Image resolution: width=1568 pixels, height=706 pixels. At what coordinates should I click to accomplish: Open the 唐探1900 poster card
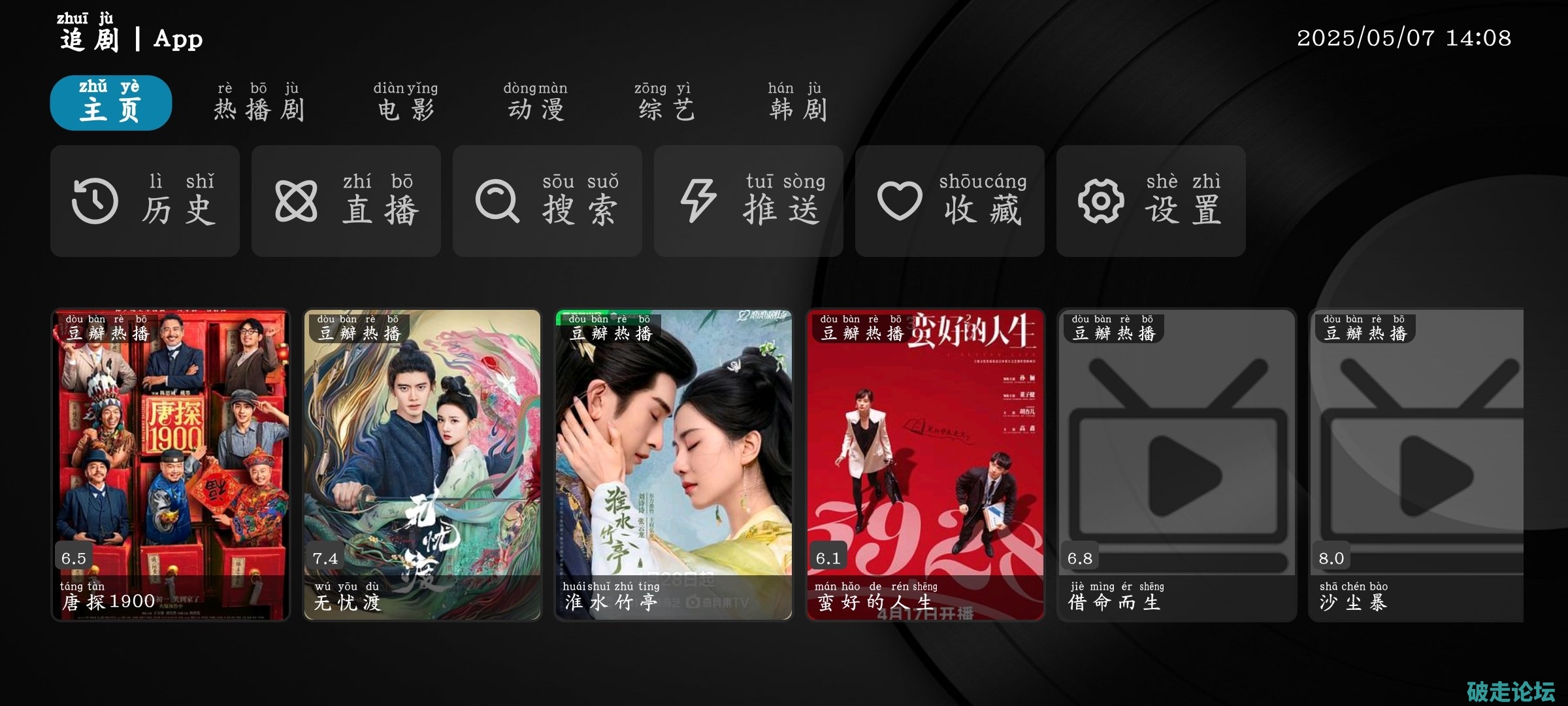point(171,464)
